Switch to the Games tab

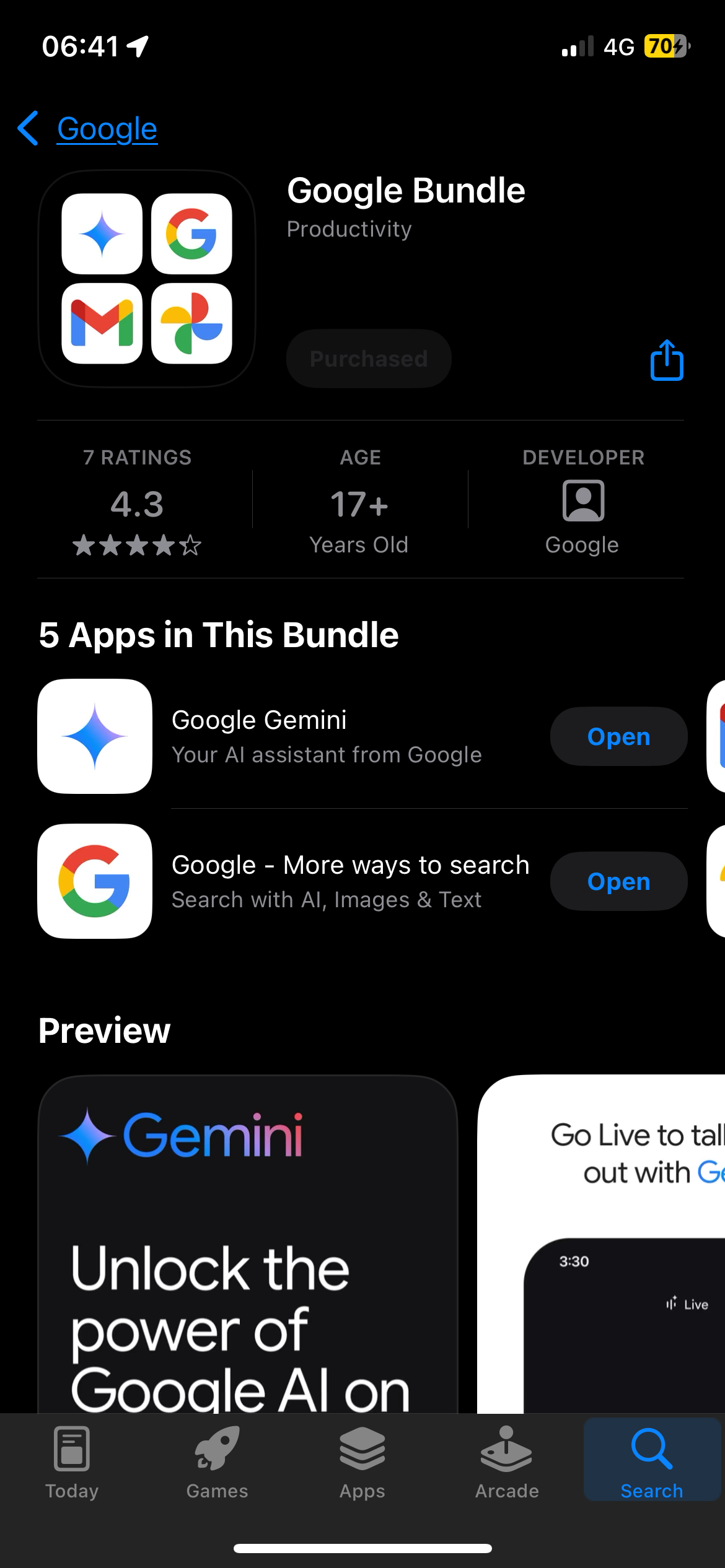point(217,1463)
